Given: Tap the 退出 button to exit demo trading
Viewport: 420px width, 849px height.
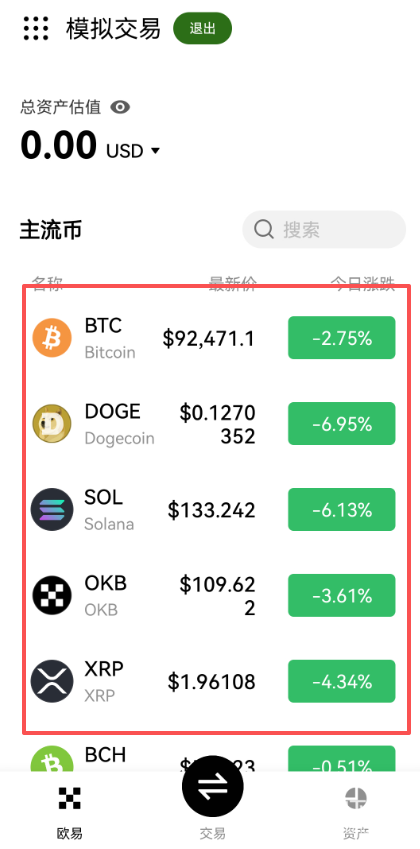Looking at the screenshot, I should 202,29.
